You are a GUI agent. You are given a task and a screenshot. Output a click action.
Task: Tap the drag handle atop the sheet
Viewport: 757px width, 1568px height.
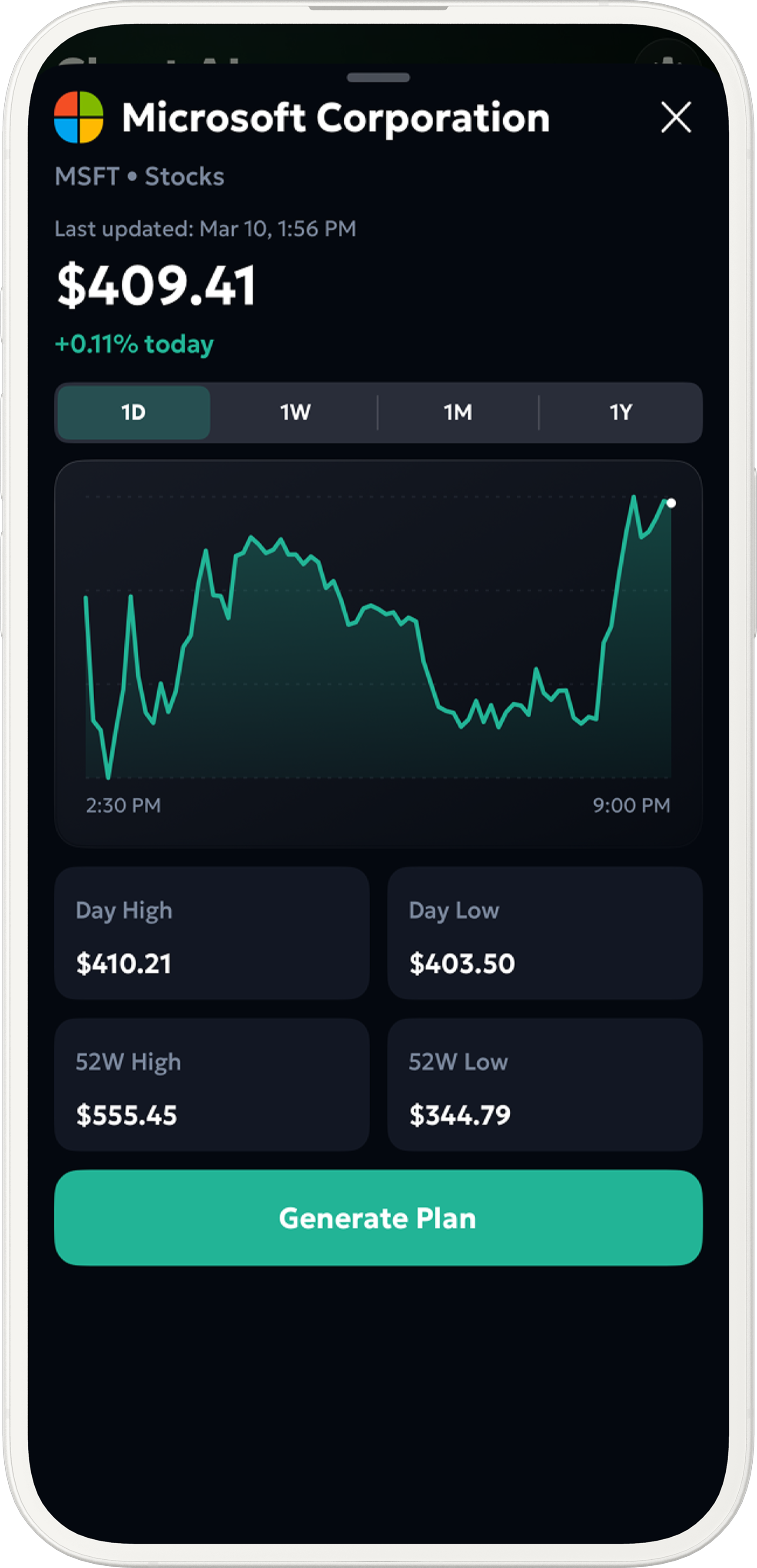point(378,77)
